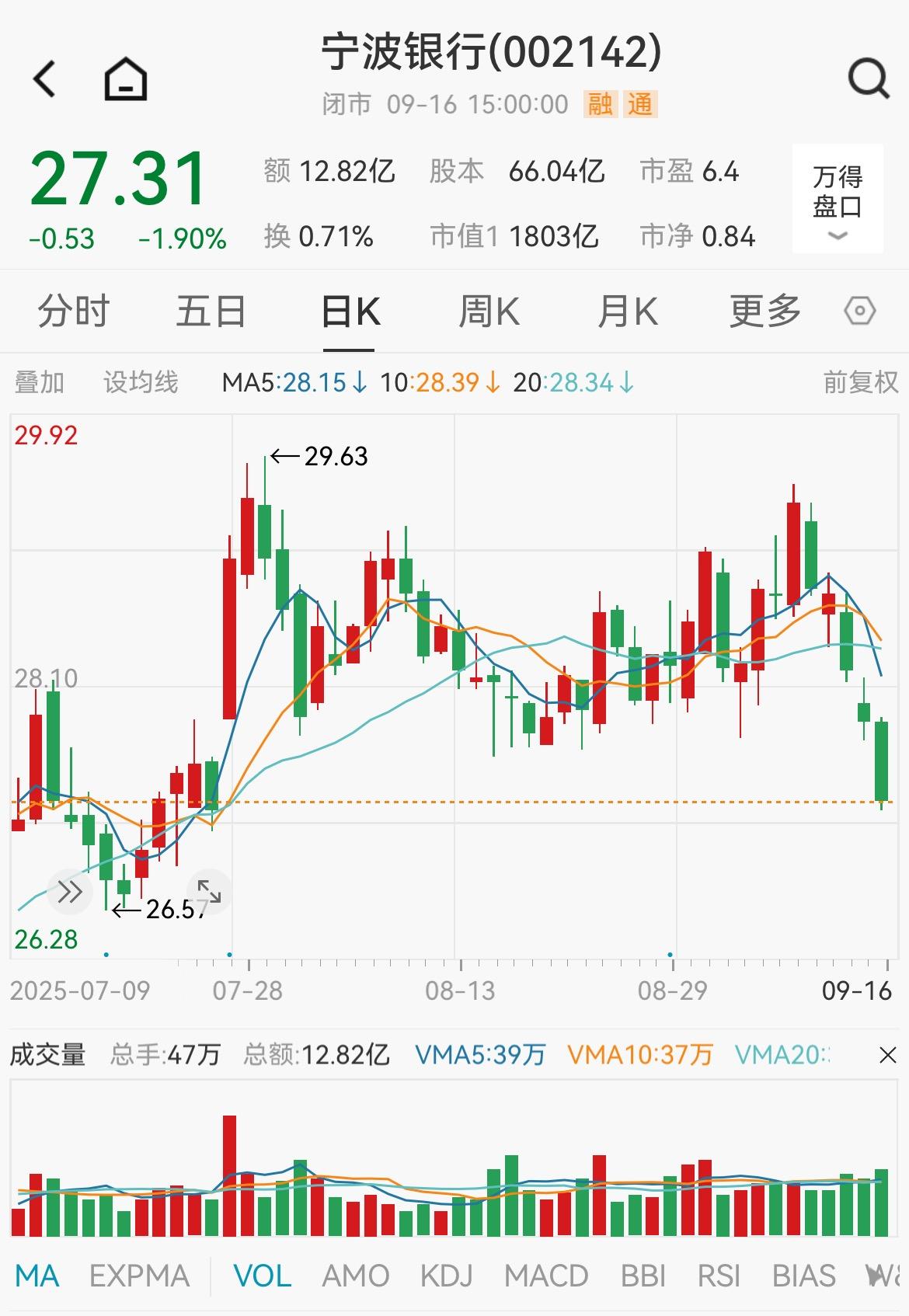Close the volume panel with the × button

(888, 1056)
